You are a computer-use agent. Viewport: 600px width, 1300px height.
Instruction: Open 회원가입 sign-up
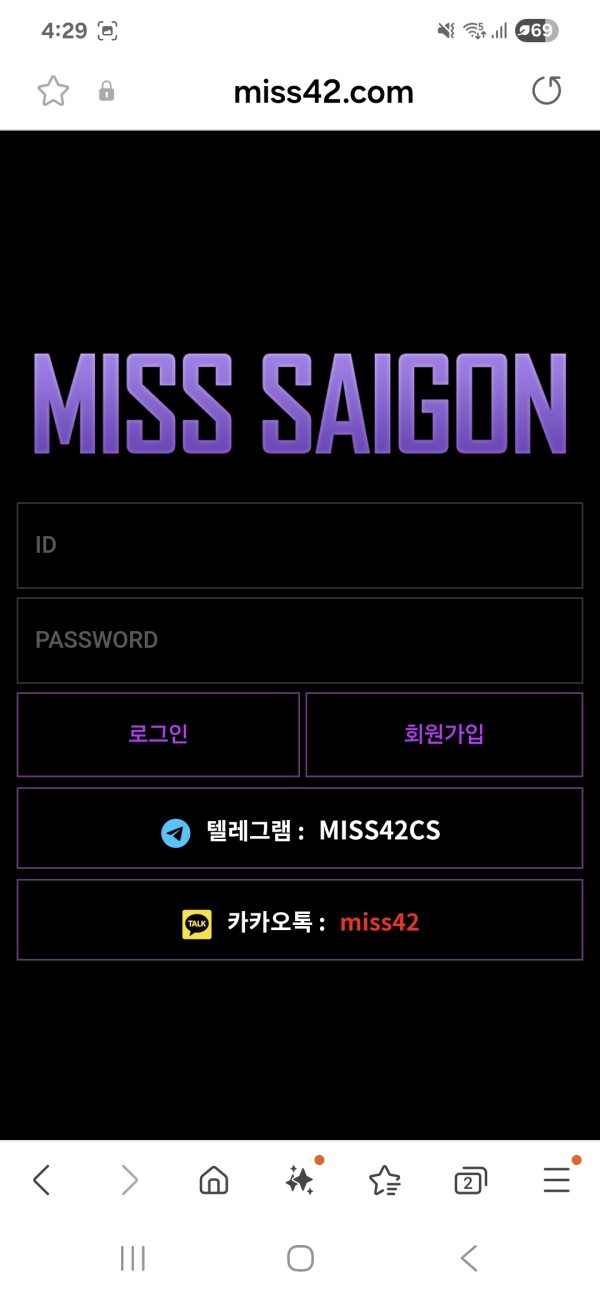(444, 734)
